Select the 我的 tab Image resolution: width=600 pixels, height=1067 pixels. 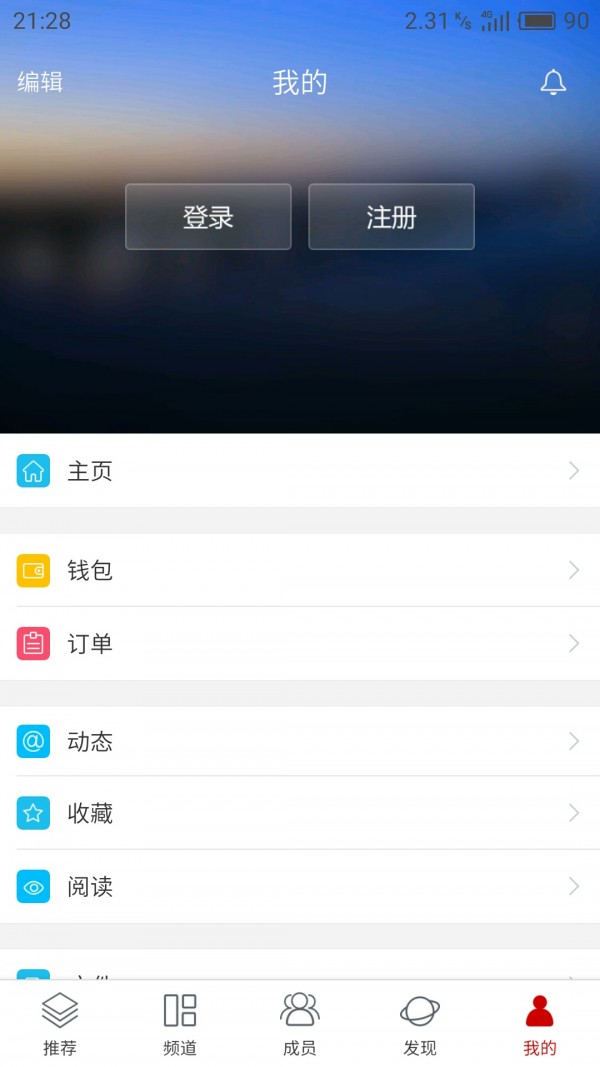click(x=540, y=1024)
